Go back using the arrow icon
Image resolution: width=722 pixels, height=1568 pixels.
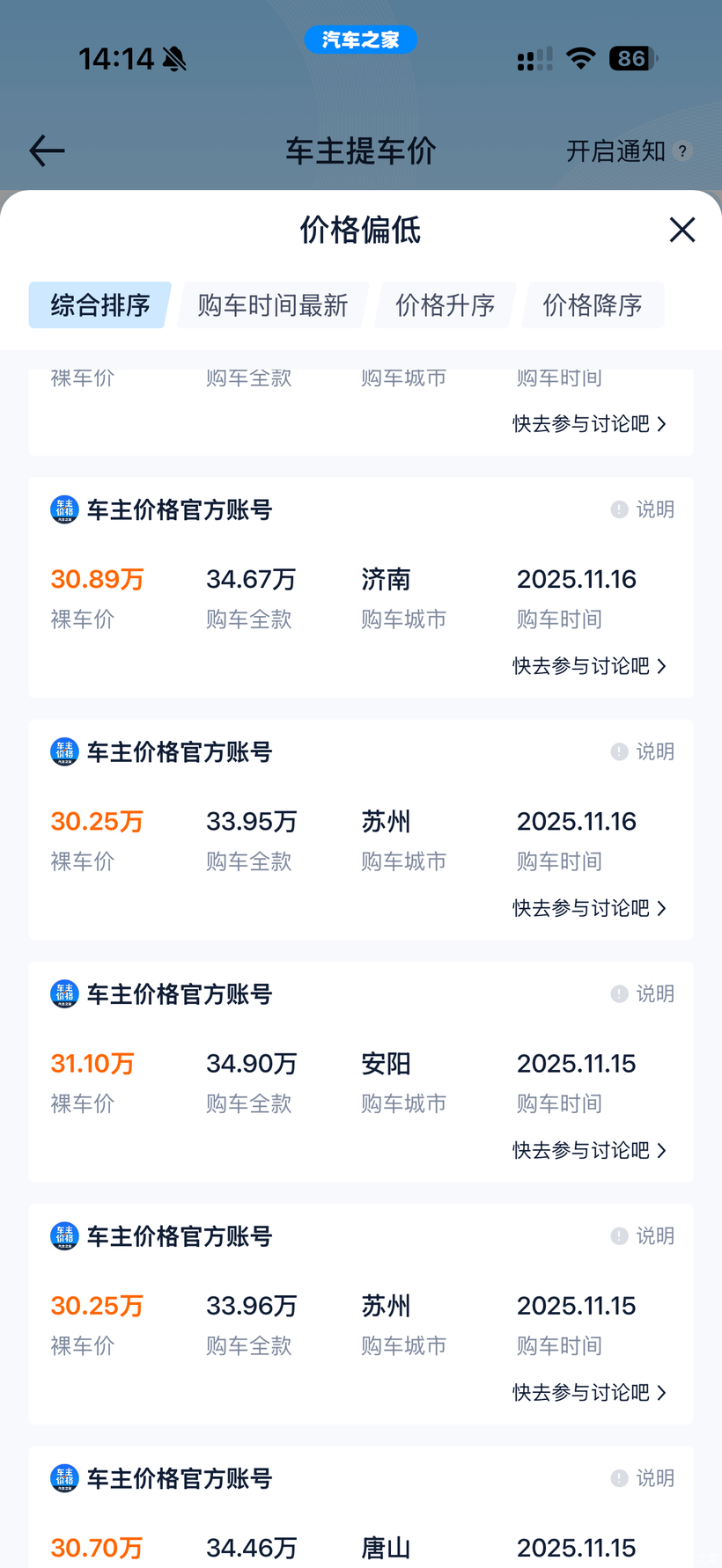point(48,151)
